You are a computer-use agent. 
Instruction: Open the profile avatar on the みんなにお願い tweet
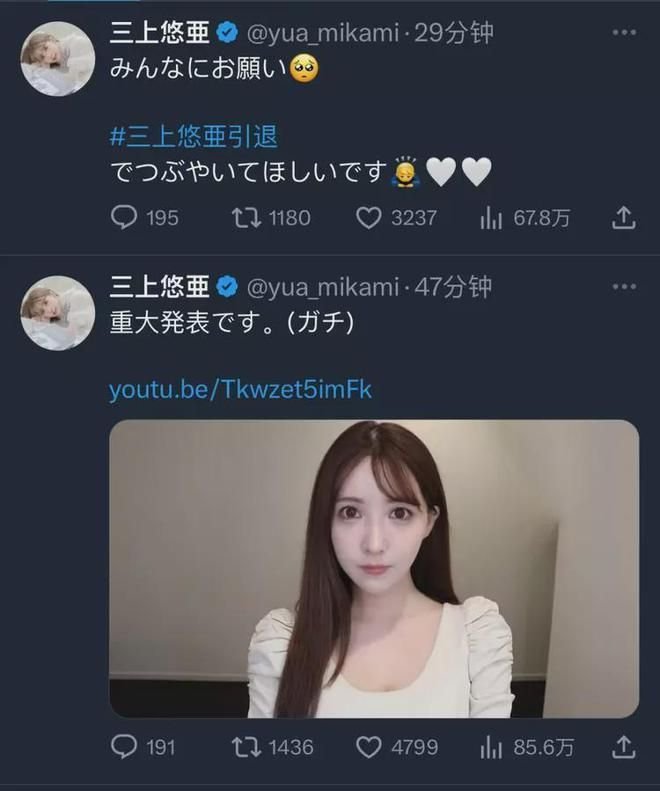tap(58, 58)
